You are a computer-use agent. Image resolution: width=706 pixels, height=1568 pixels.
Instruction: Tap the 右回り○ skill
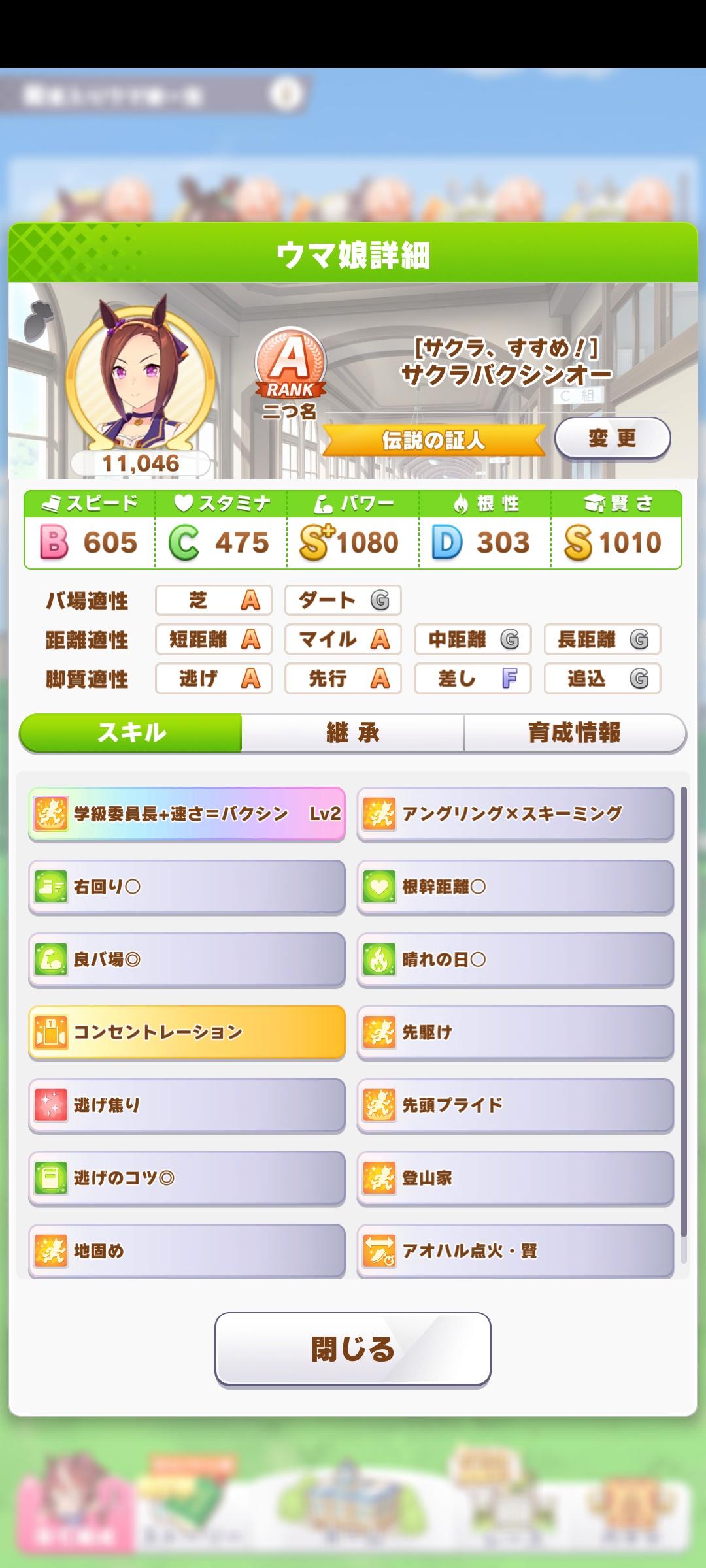click(186, 887)
